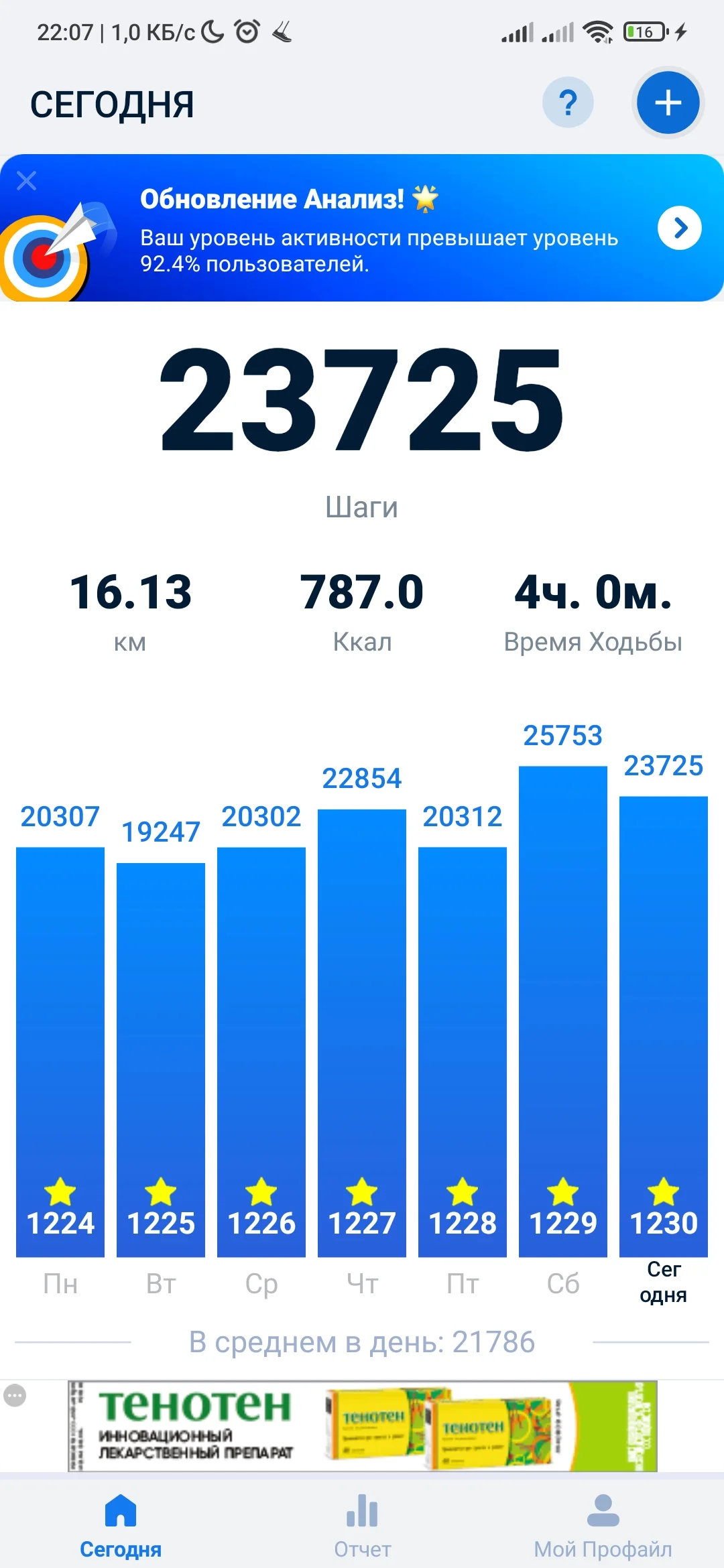Dismiss the Обновление Анализ banner
Viewport: 724px width, 1568px height.
(x=27, y=180)
